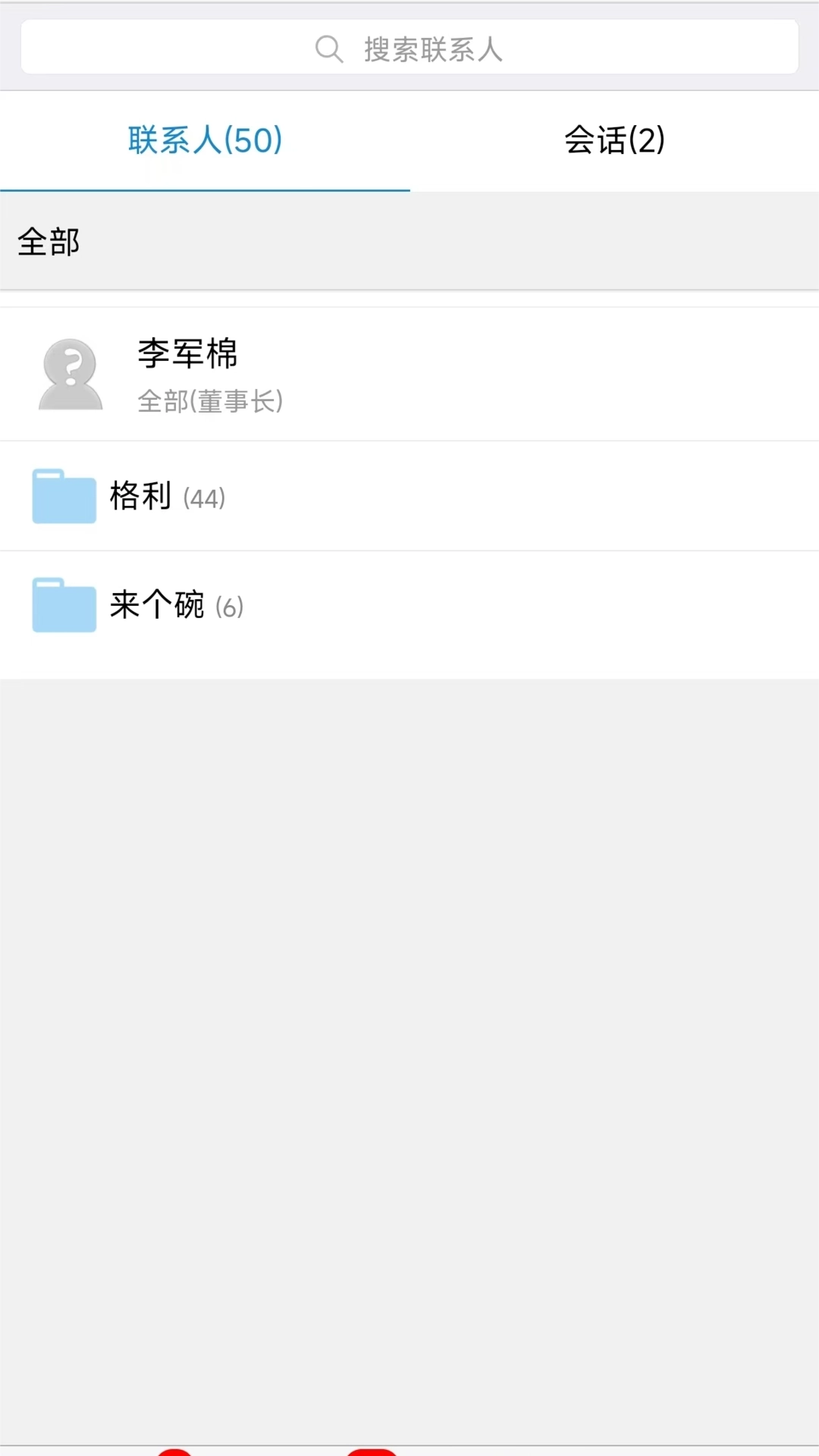Click the magnifying glass search icon

[328, 49]
